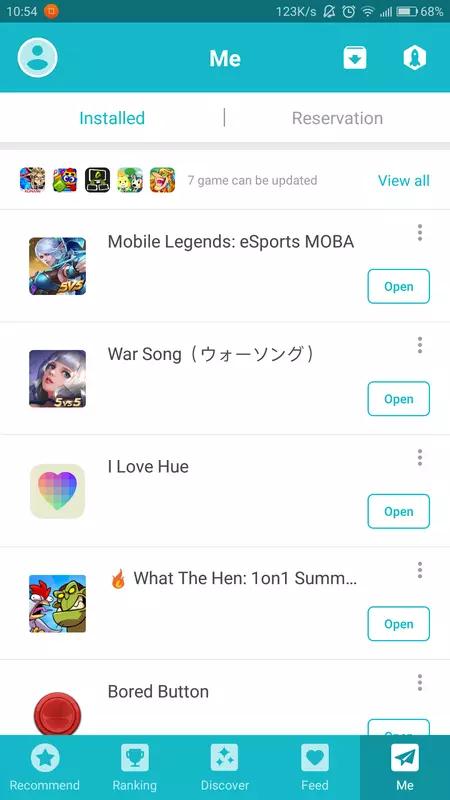Show options for Bored Button
Image resolution: width=450 pixels, height=800 pixels.
coord(419,683)
